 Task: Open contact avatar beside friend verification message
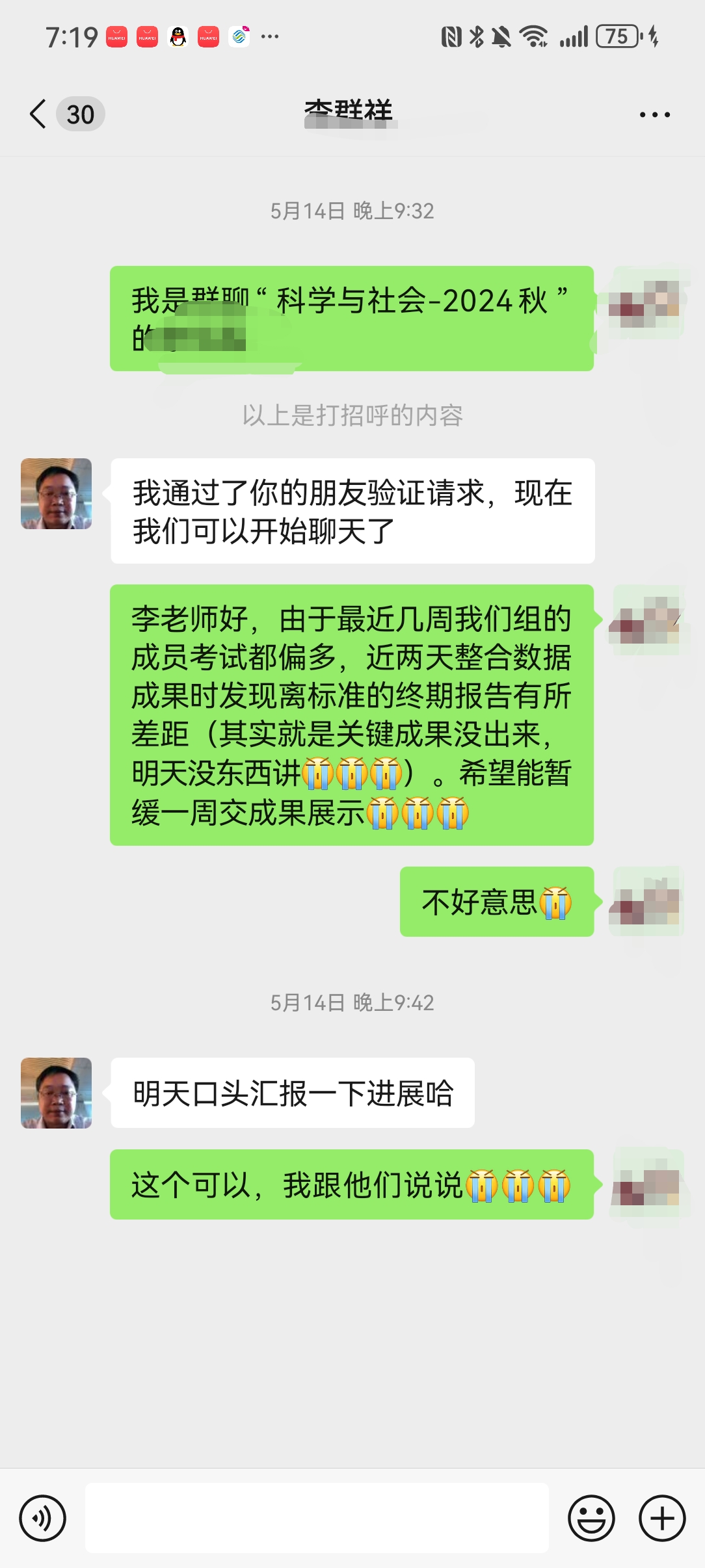click(57, 494)
